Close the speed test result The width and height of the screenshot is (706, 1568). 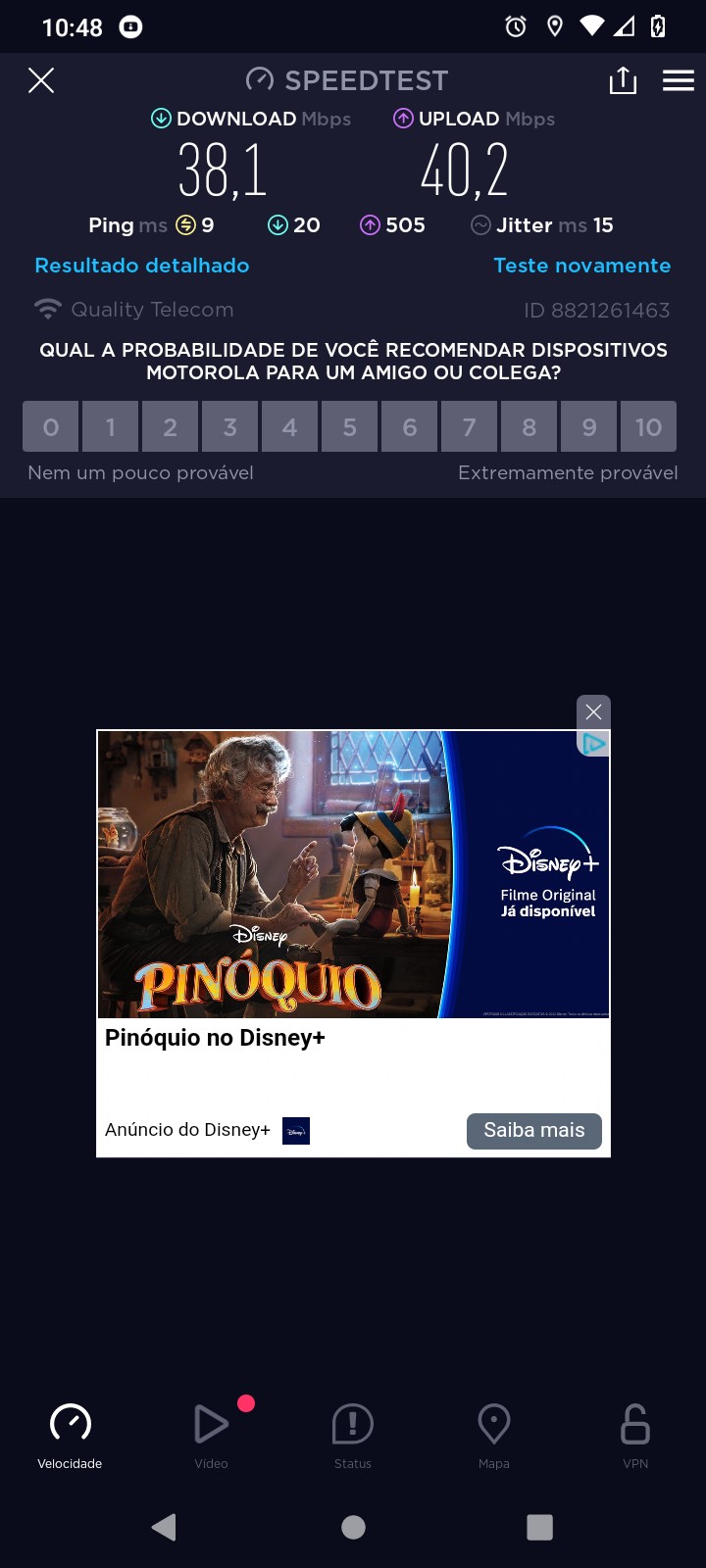click(41, 80)
